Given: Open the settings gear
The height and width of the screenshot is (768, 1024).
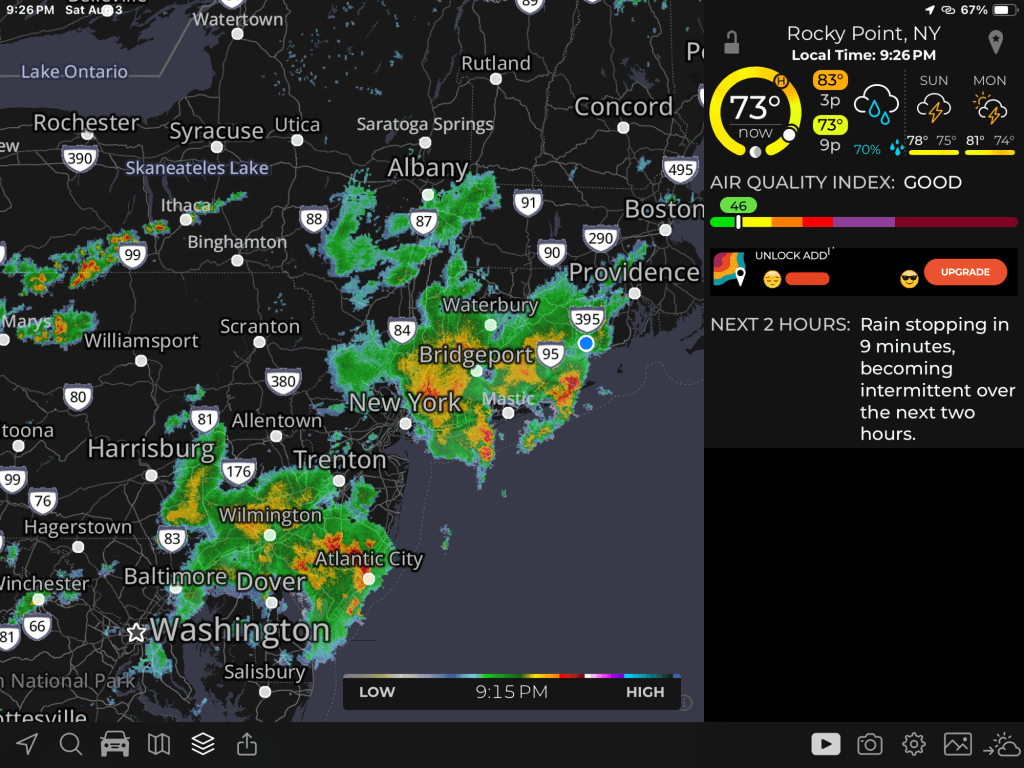Looking at the screenshot, I should coord(913,744).
